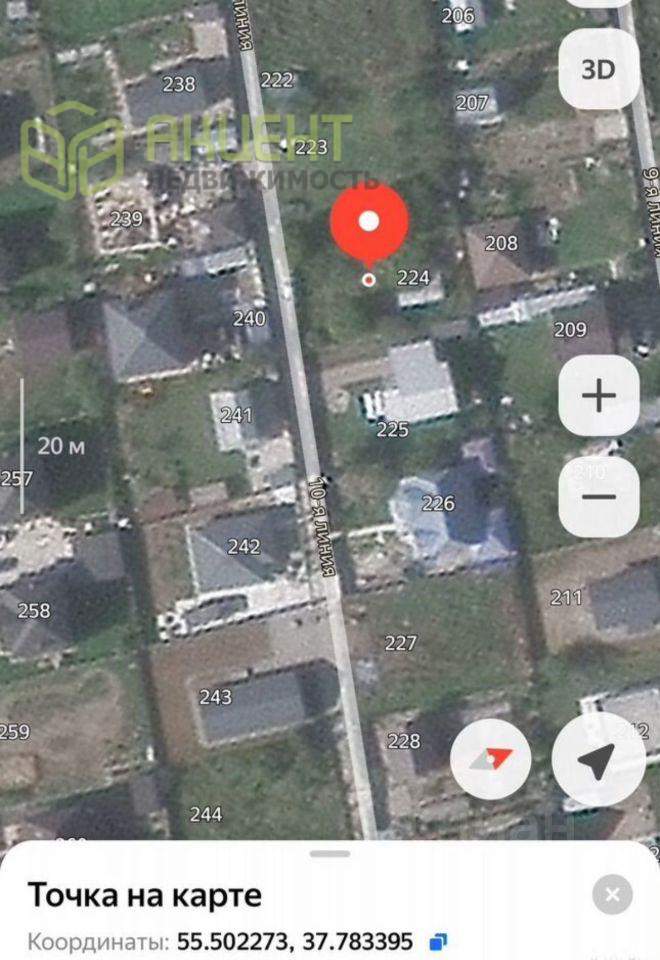Center the map on my location
The height and width of the screenshot is (960, 660).
[x=596, y=762]
